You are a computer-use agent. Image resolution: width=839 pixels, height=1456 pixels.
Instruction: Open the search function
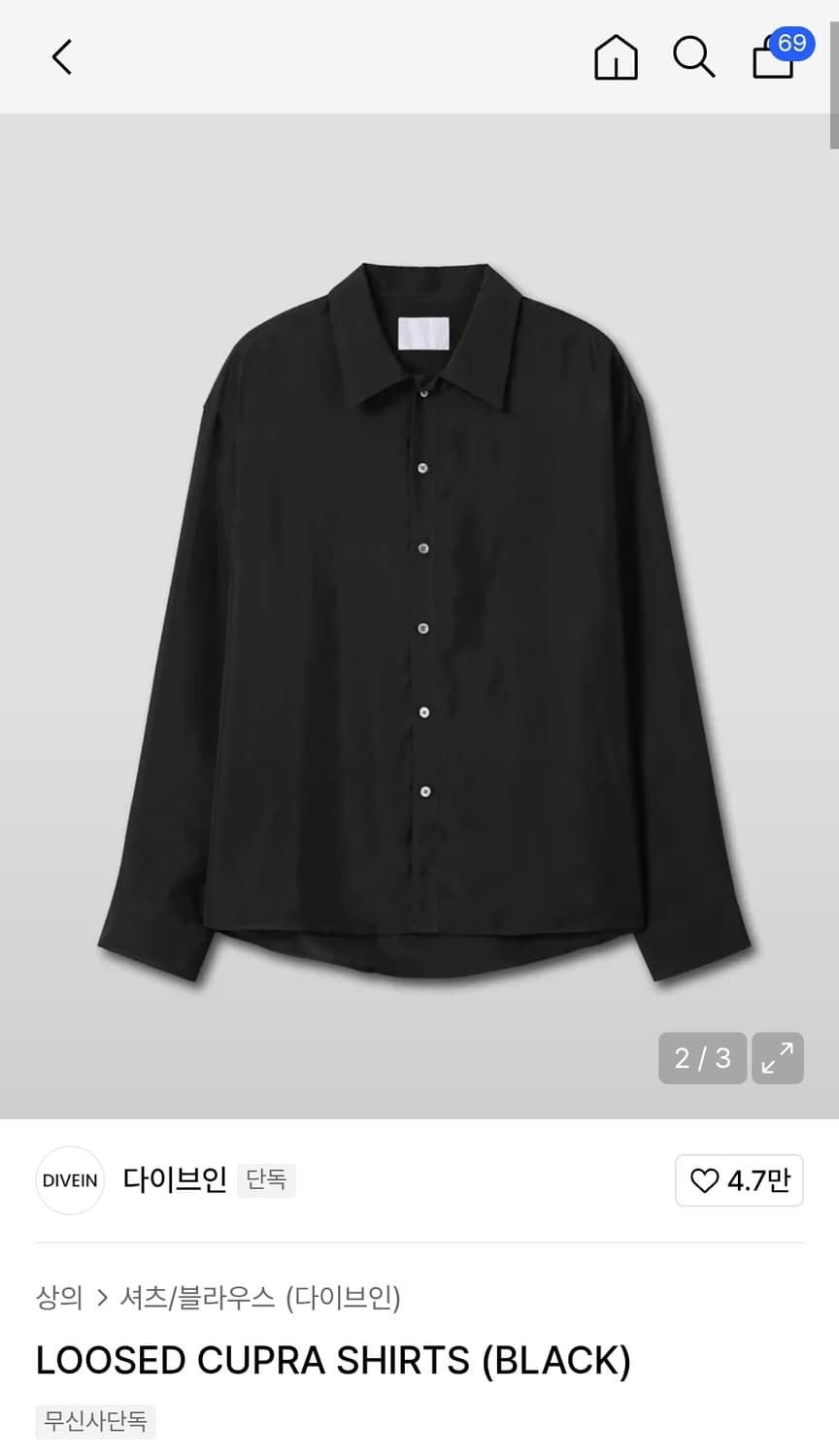tap(694, 57)
